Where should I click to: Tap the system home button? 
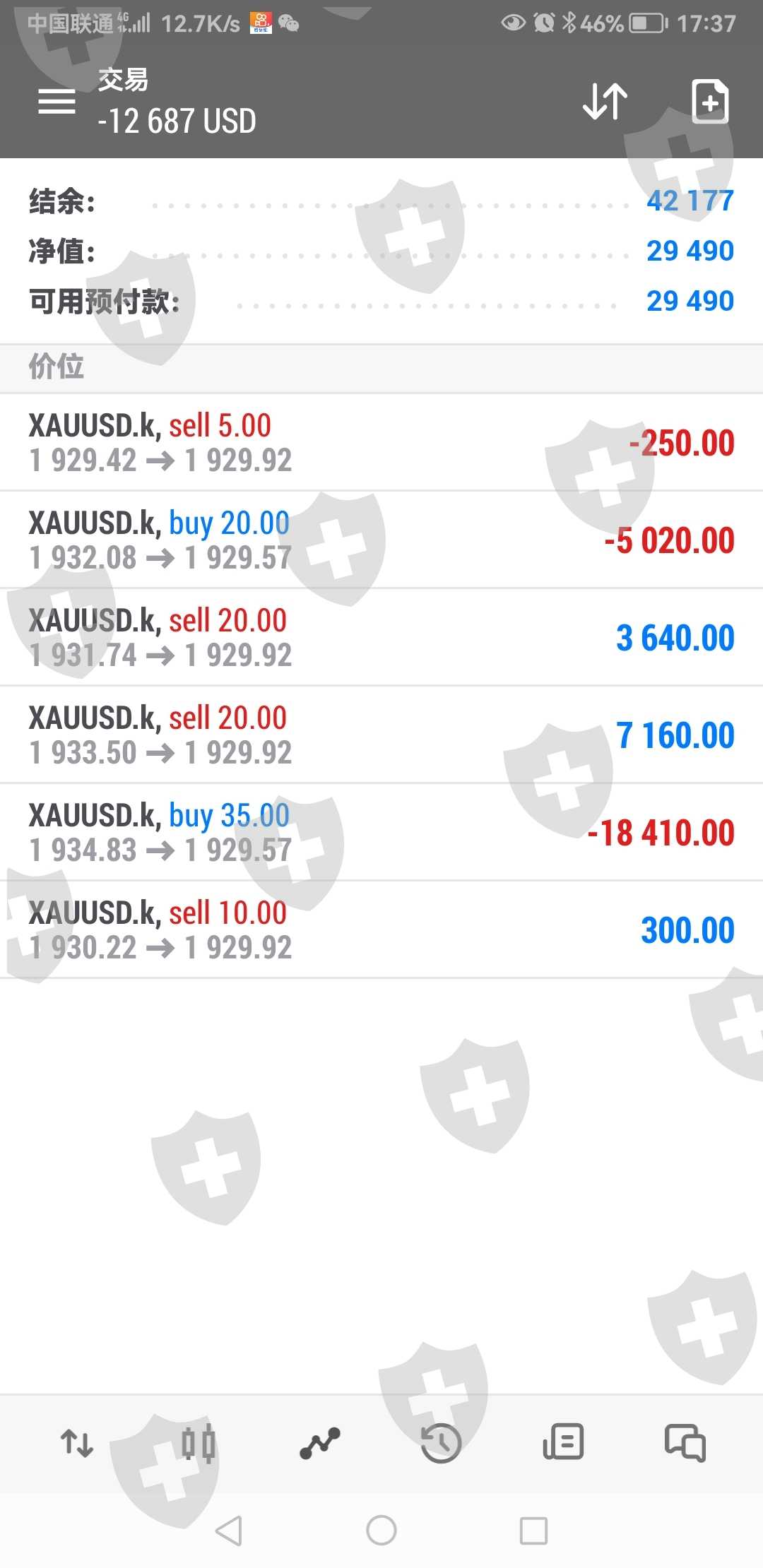pyautogui.click(x=381, y=1531)
